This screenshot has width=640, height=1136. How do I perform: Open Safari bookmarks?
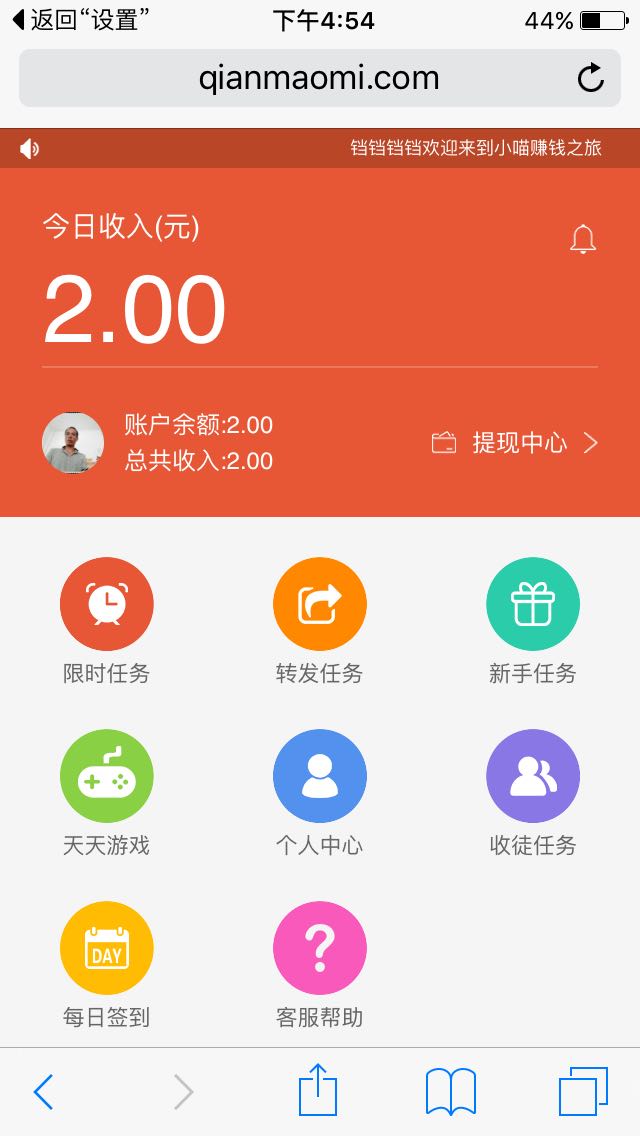pyautogui.click(x=451, y=1091)
